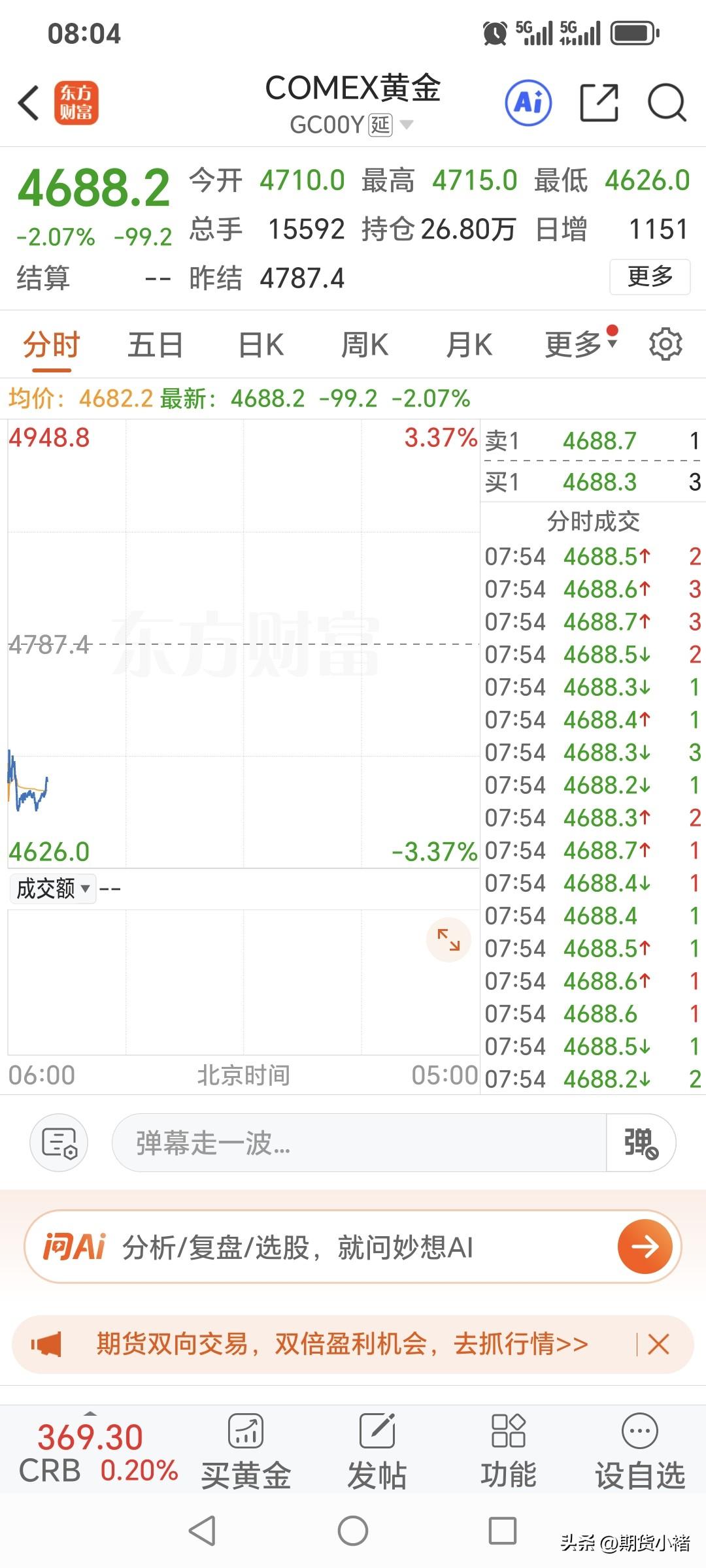706x1568 pixels.
Task: Tap the 更多 button near 昨结
Action: pyautogui.click(x=649, y=277)
